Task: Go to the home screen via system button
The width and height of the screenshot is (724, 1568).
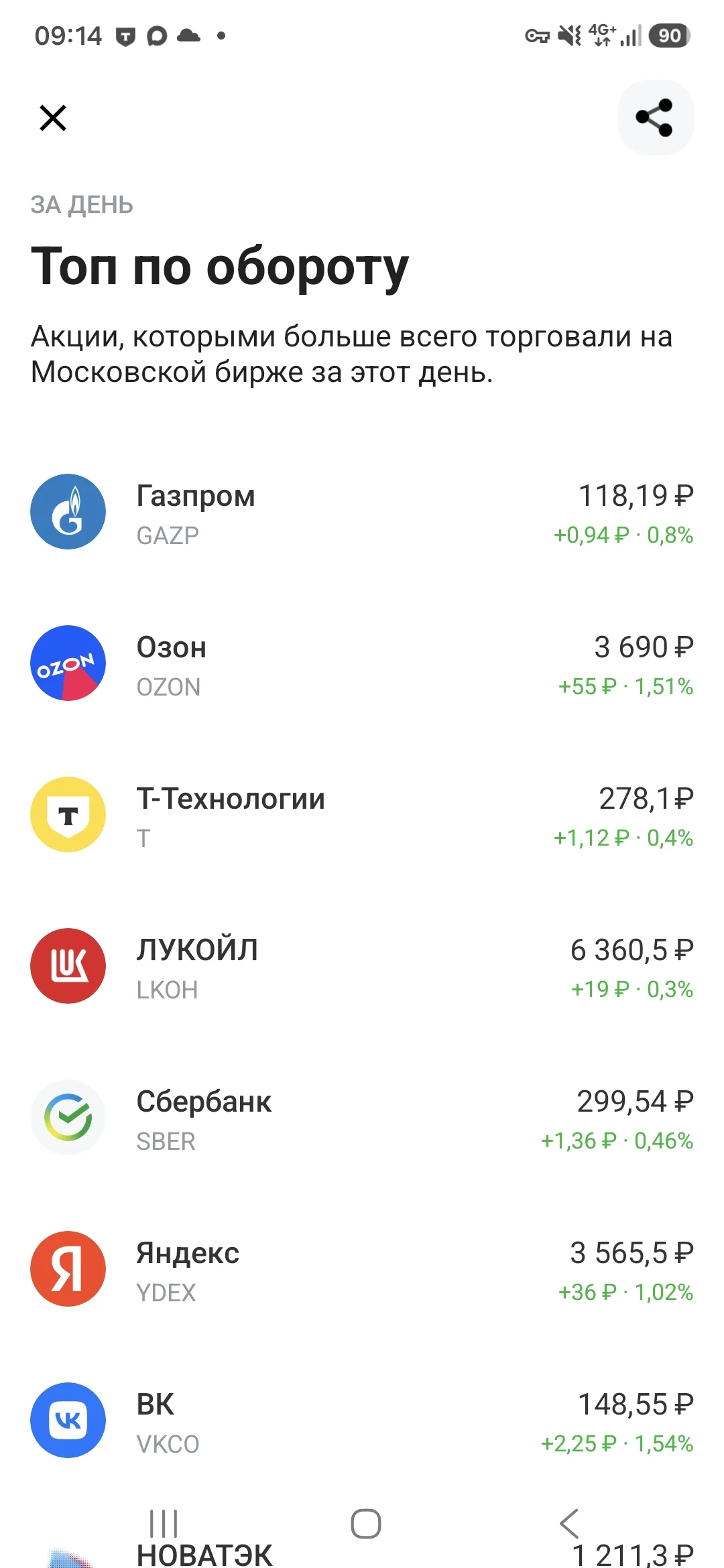Action: (x=366, y=1524)
